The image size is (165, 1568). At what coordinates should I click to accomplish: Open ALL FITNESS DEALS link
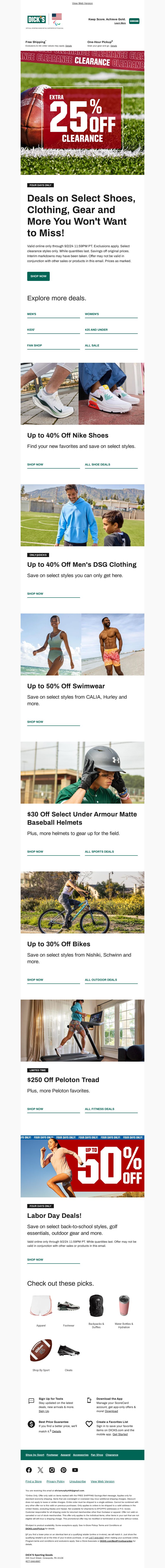click(99, 1109)
